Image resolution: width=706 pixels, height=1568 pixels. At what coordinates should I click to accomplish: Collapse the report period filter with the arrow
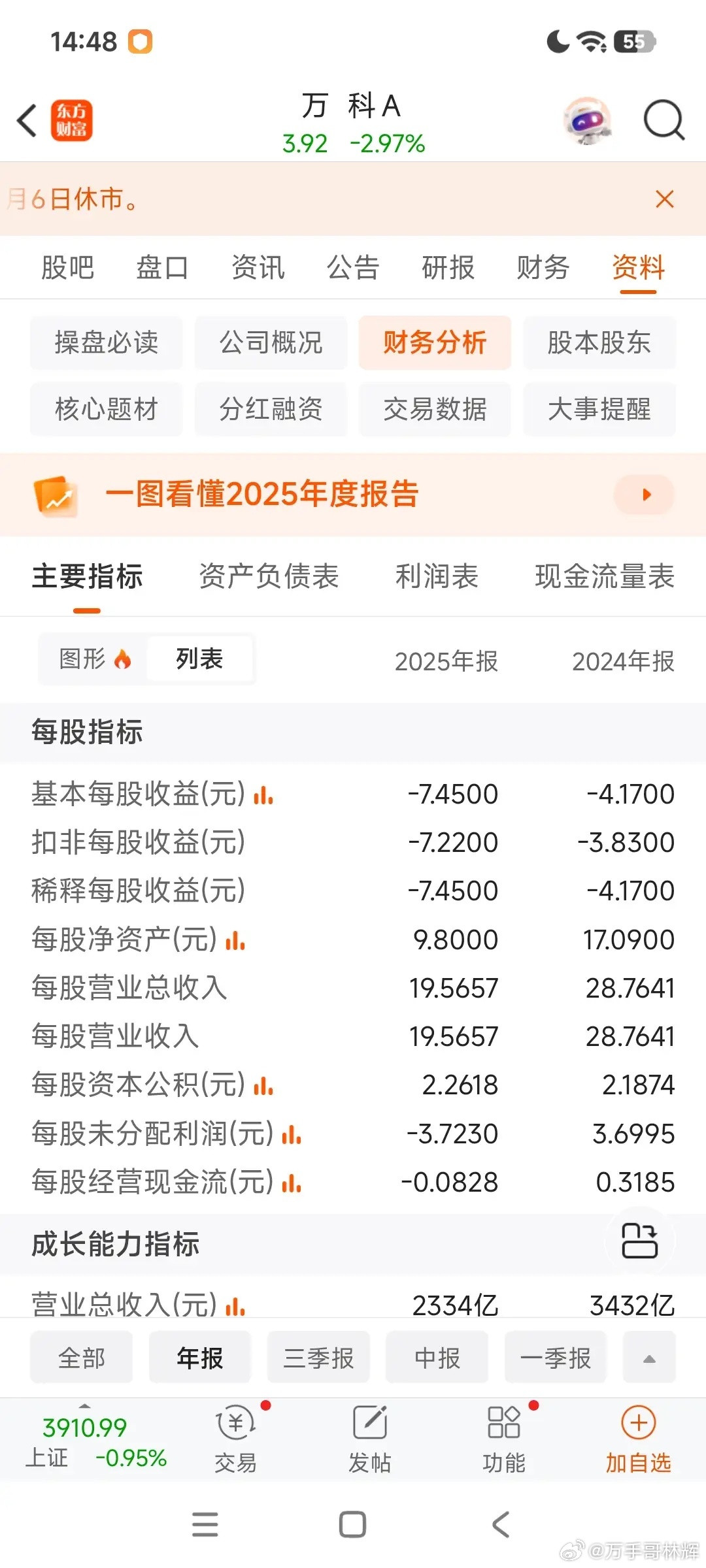[649, 1357]
